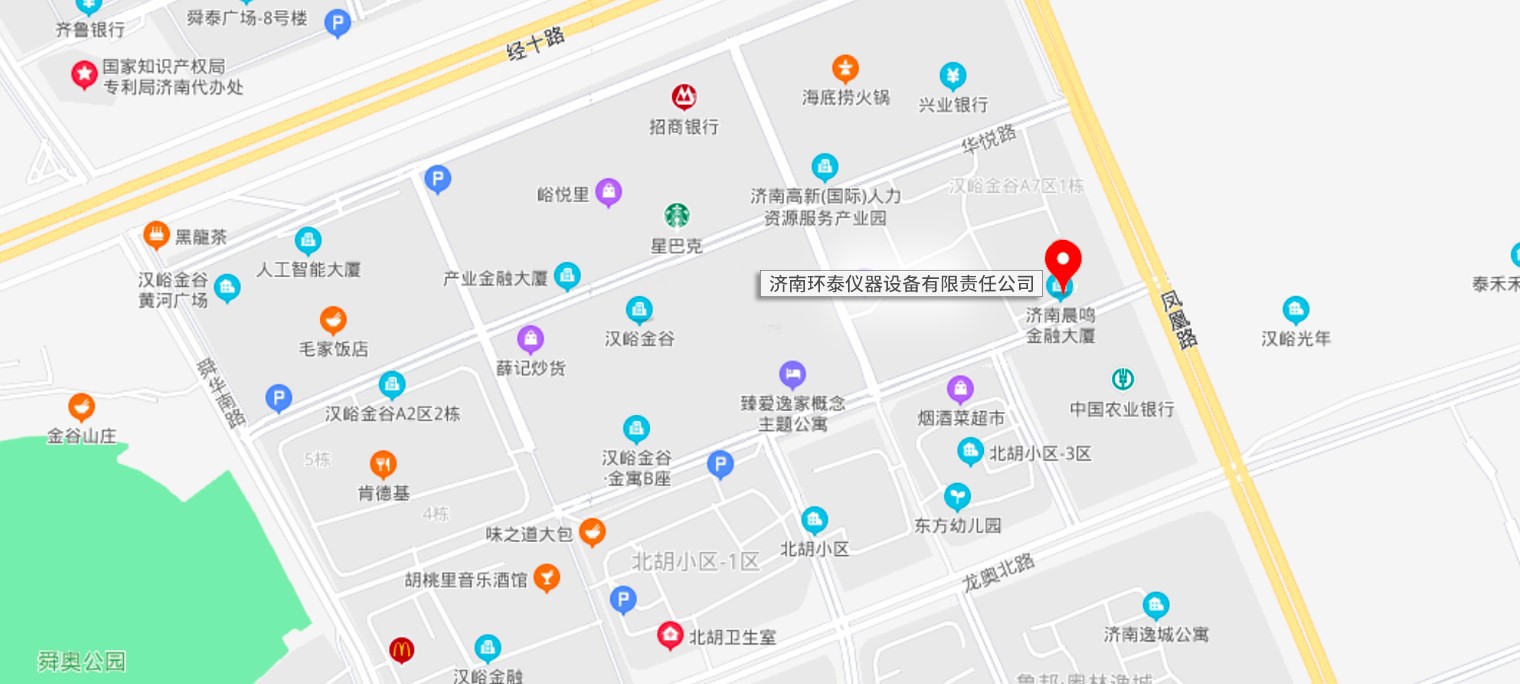The height and width of the screenshot is (684, 1520).
Task: Open the 济南环泰仪器设备有限责任公司 map label
Action: tap(901, 284)
